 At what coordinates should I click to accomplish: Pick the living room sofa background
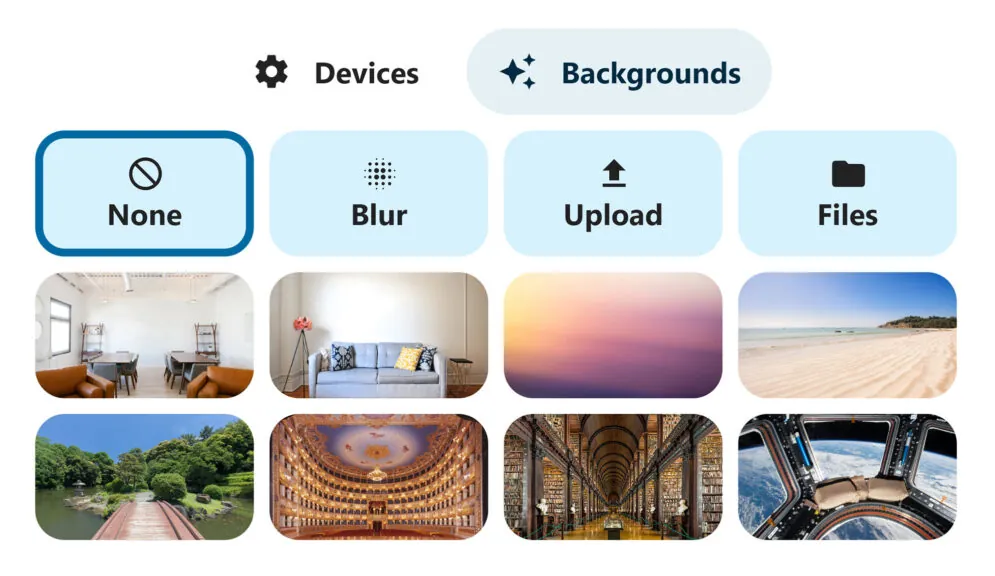(x=379, y=335)
